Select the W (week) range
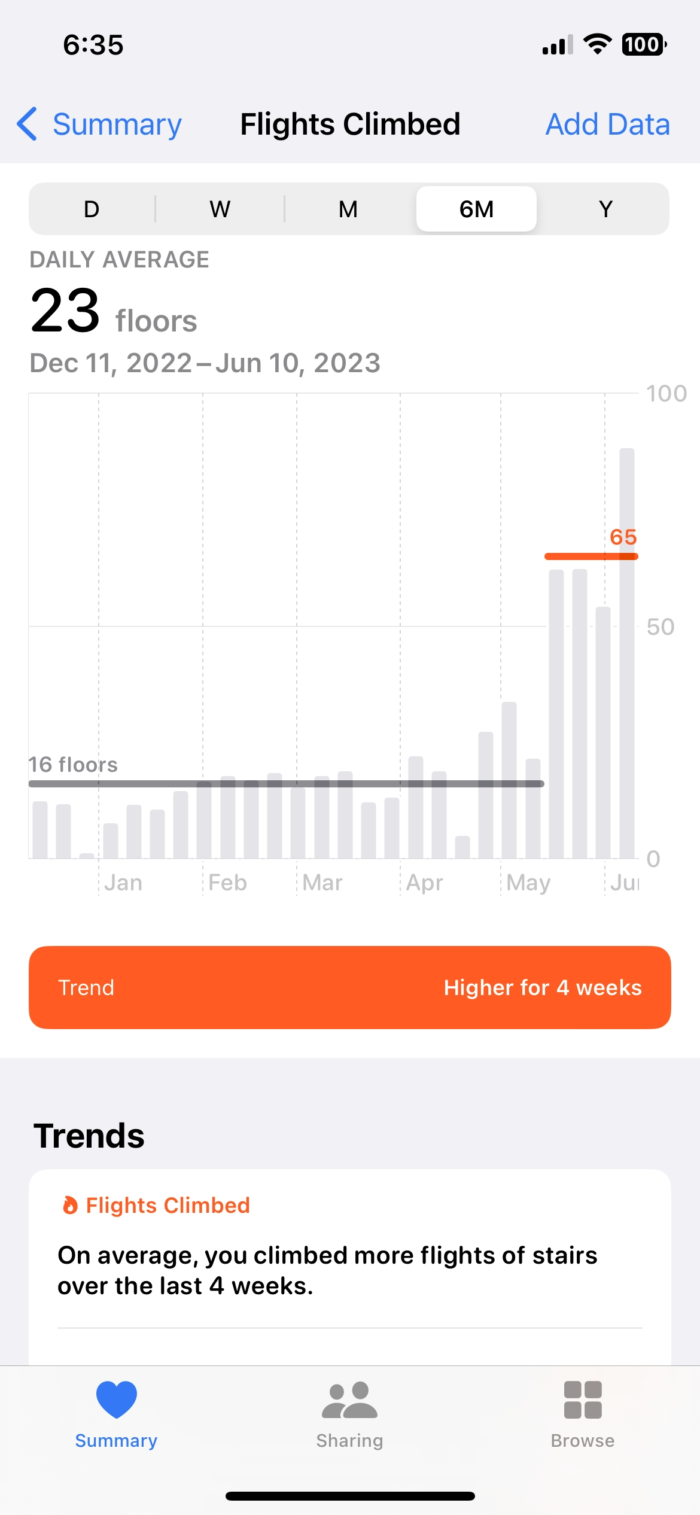Viewport: 700px width, 1515px height. 220,209
